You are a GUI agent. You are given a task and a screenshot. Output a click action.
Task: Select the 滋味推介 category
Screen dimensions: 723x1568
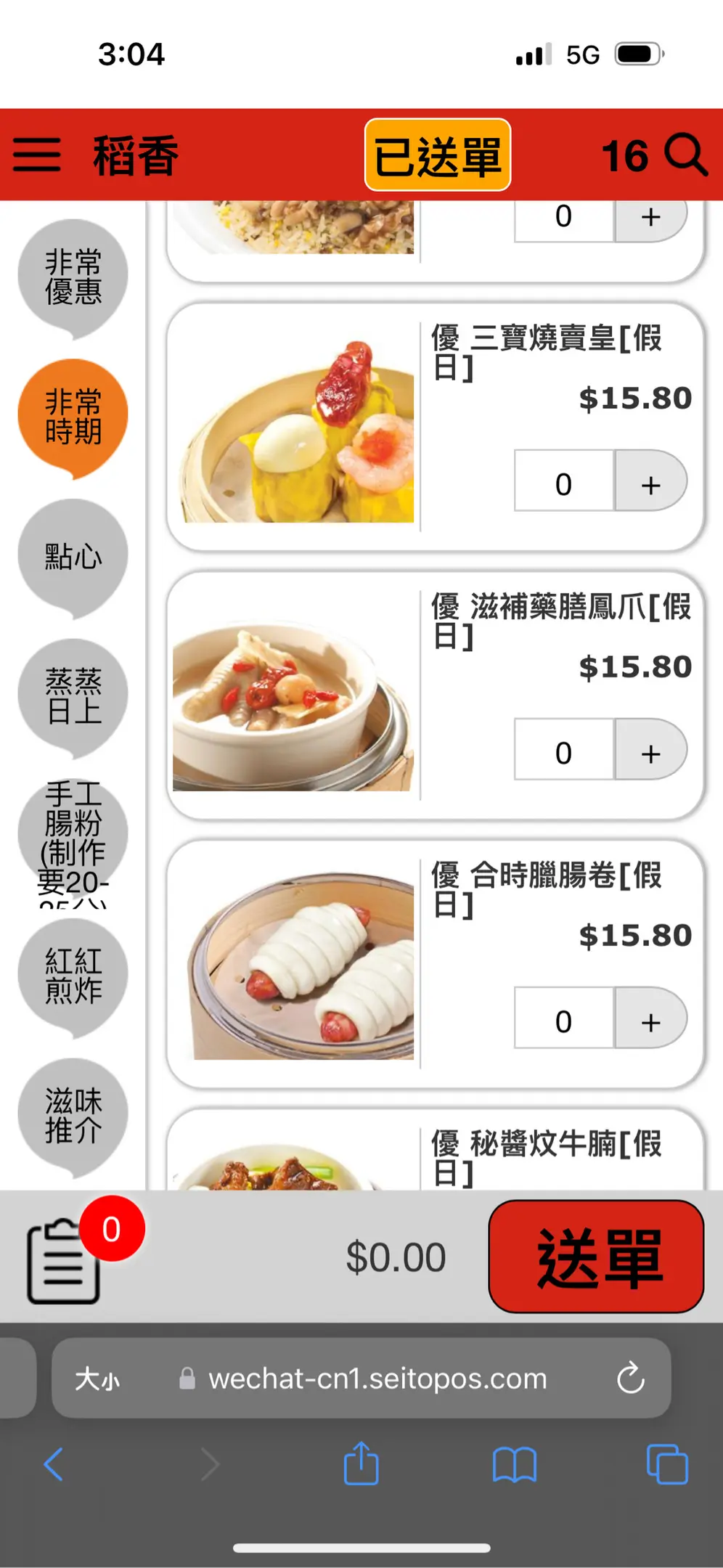coord(73,1115)
